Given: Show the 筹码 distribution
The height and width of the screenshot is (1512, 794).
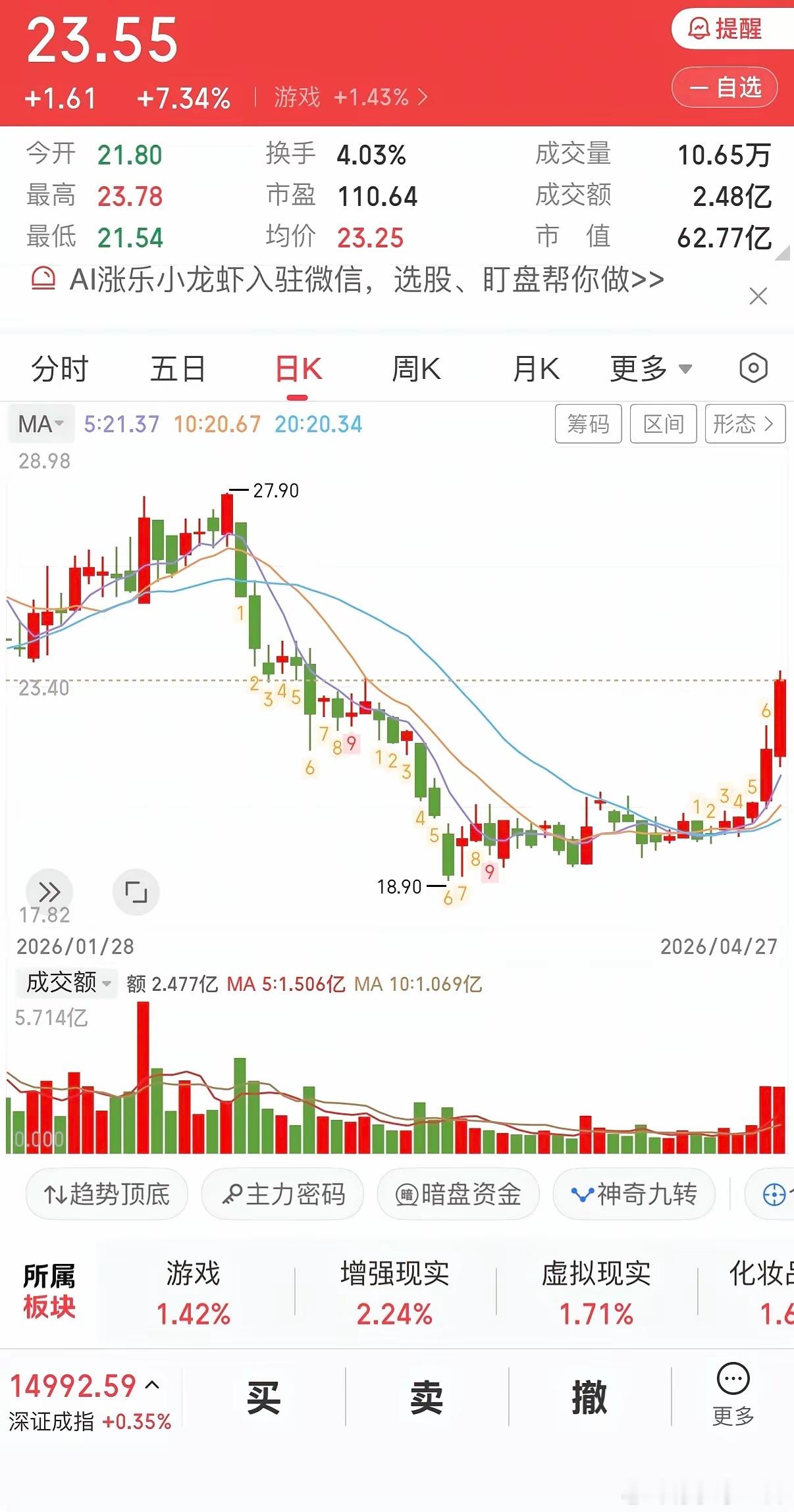Looking at the screenshot, I should point(589,424).
